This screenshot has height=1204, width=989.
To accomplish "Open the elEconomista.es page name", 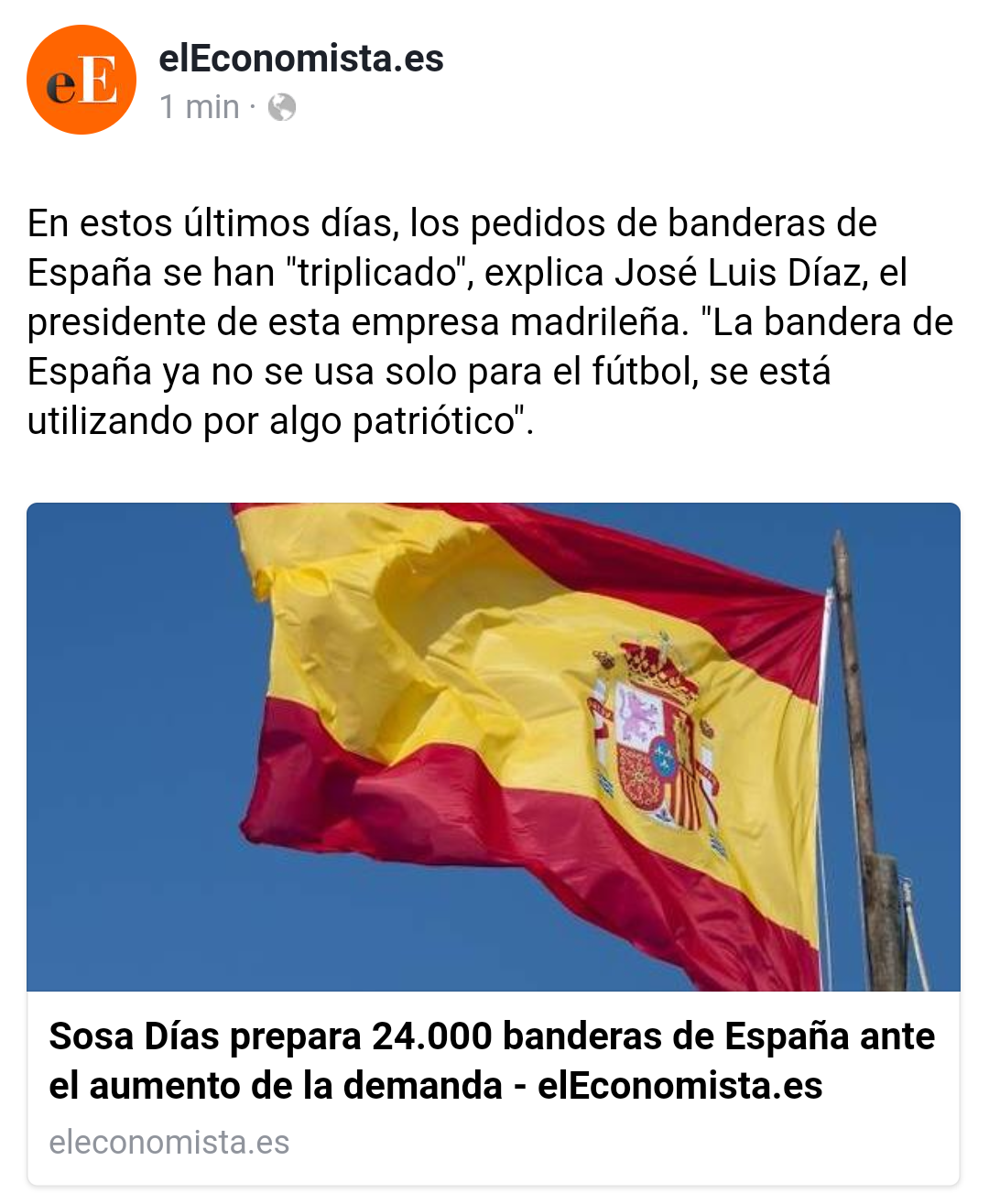I will tap(300, 59).
